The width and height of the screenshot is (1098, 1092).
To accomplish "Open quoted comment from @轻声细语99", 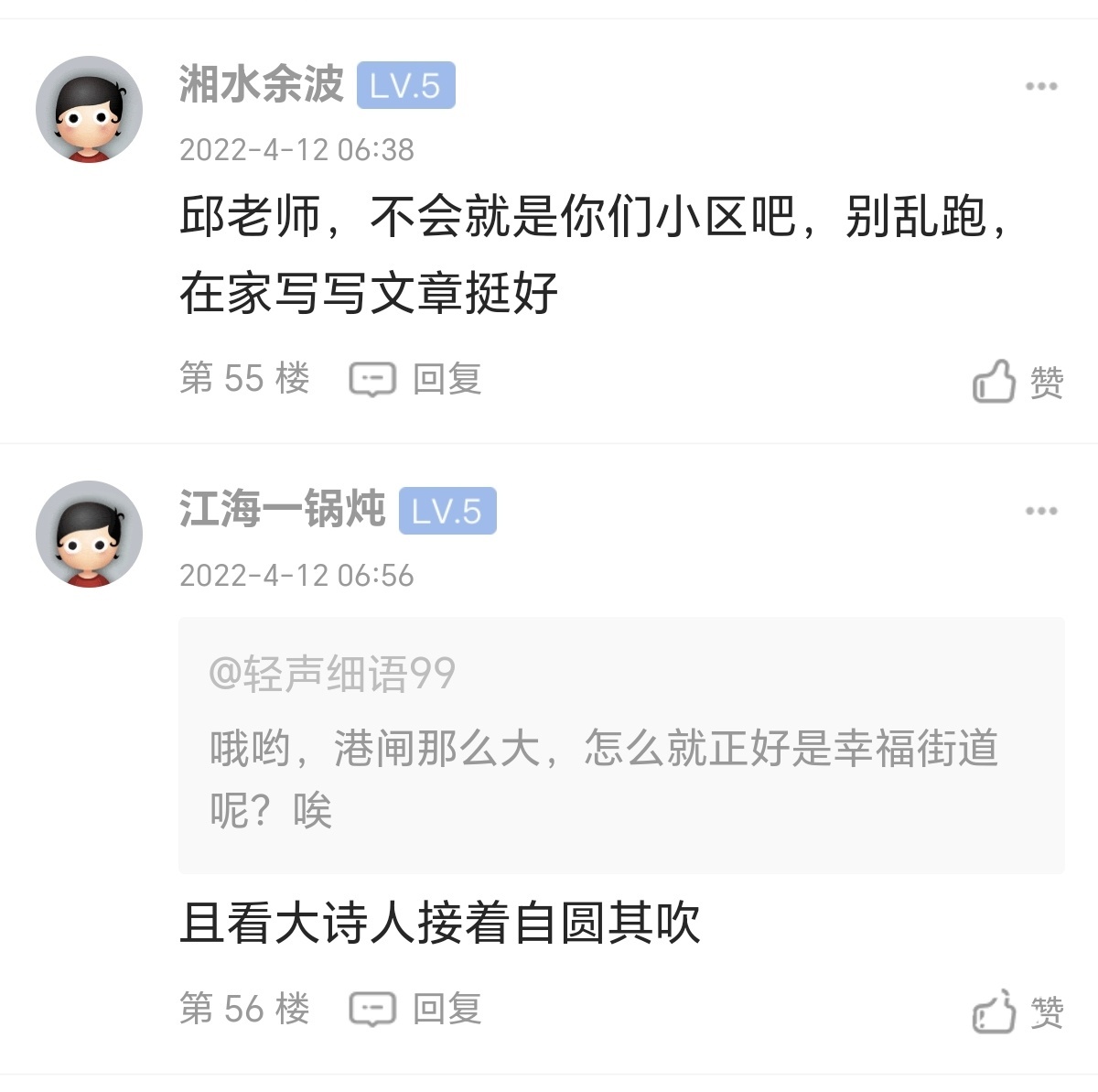I will [x=620, y=745].
